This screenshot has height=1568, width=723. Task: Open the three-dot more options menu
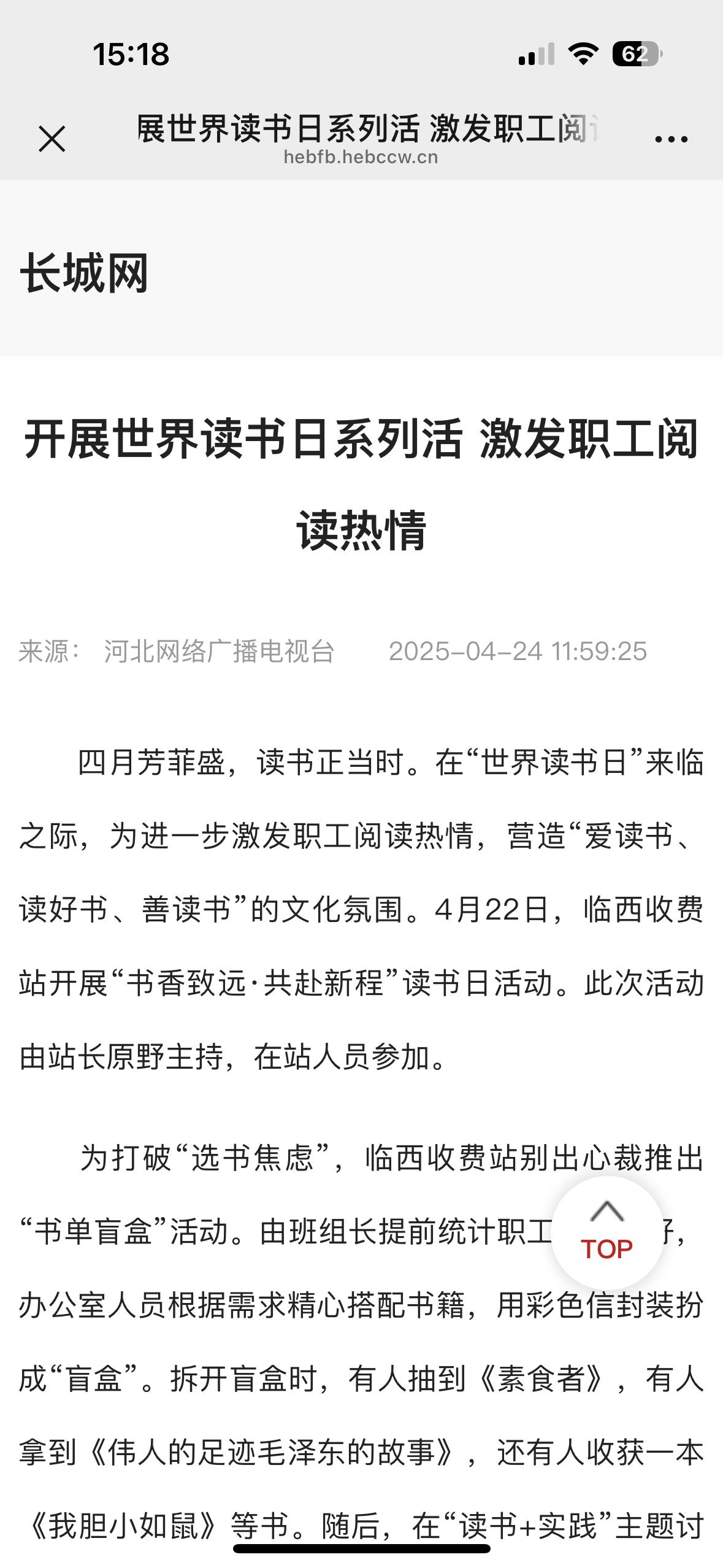[x=671, y=139]
